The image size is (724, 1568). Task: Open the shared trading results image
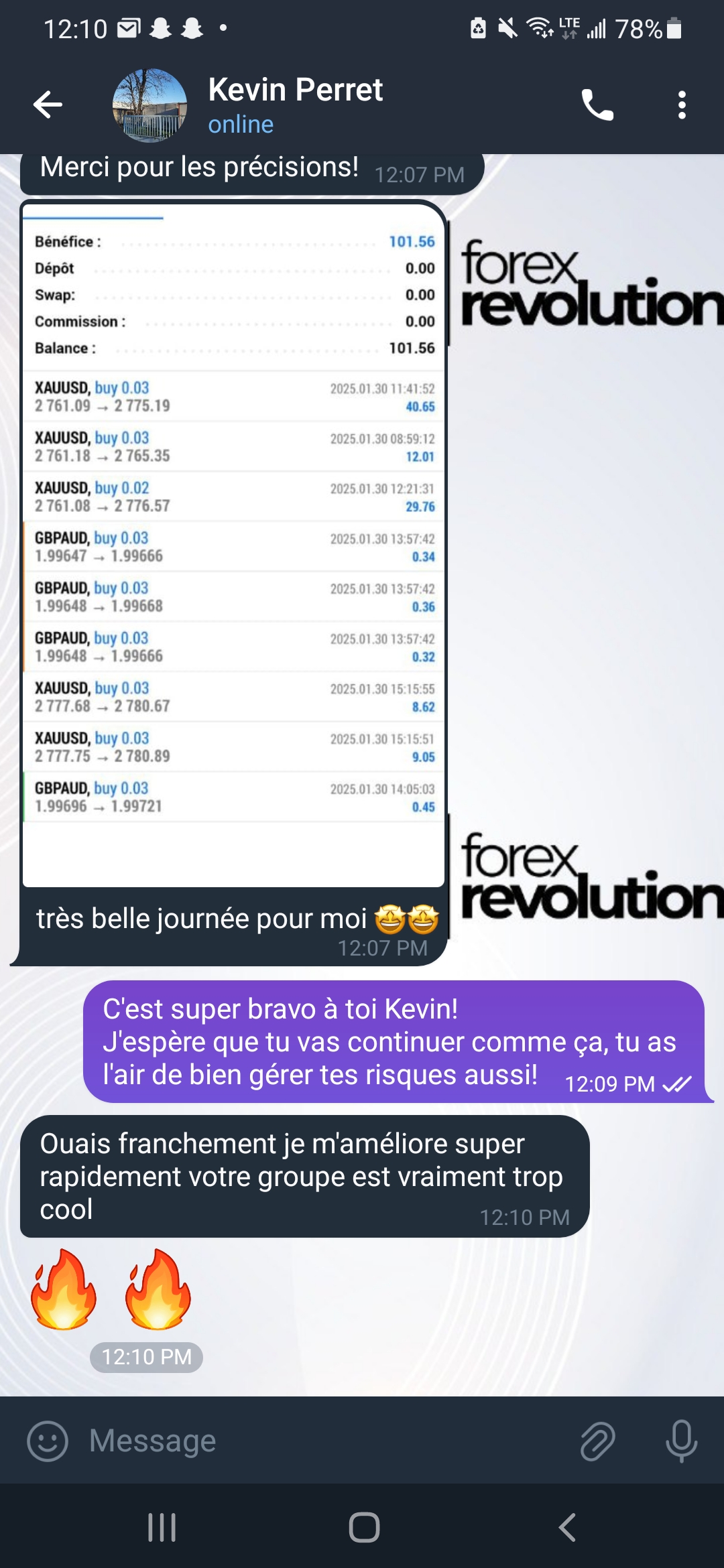(233, 543)
